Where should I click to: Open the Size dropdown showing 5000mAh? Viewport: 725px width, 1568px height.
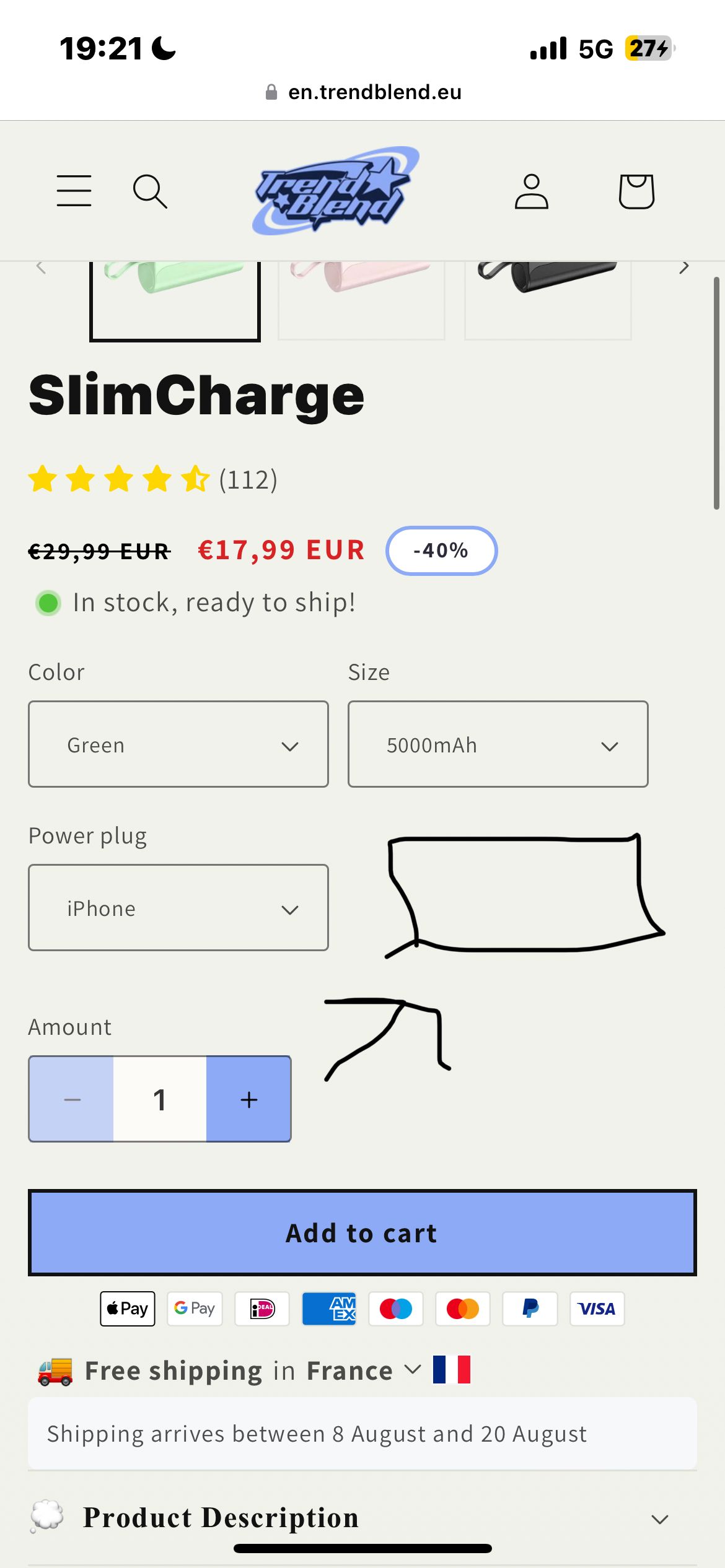[498, 744]
